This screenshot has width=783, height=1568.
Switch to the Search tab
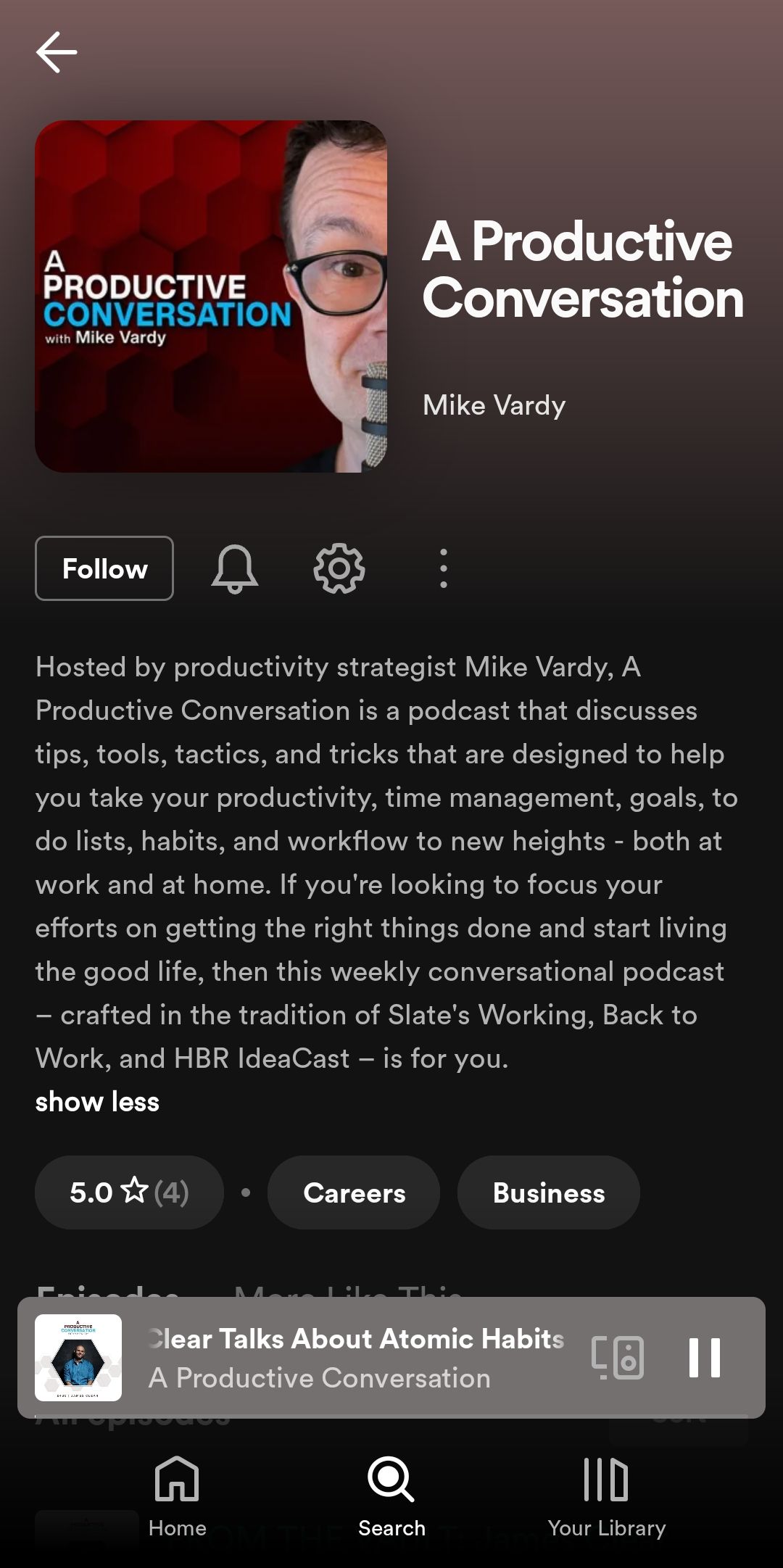391,1496
